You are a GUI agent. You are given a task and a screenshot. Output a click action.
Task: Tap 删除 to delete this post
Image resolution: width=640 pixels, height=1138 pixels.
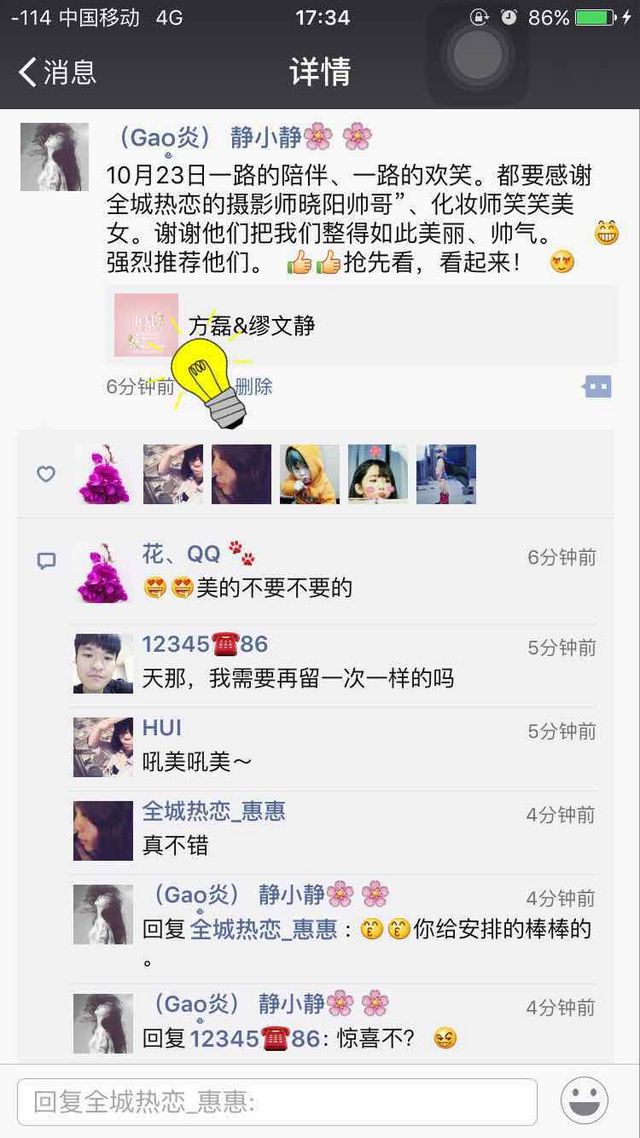(x=253, y=386)
